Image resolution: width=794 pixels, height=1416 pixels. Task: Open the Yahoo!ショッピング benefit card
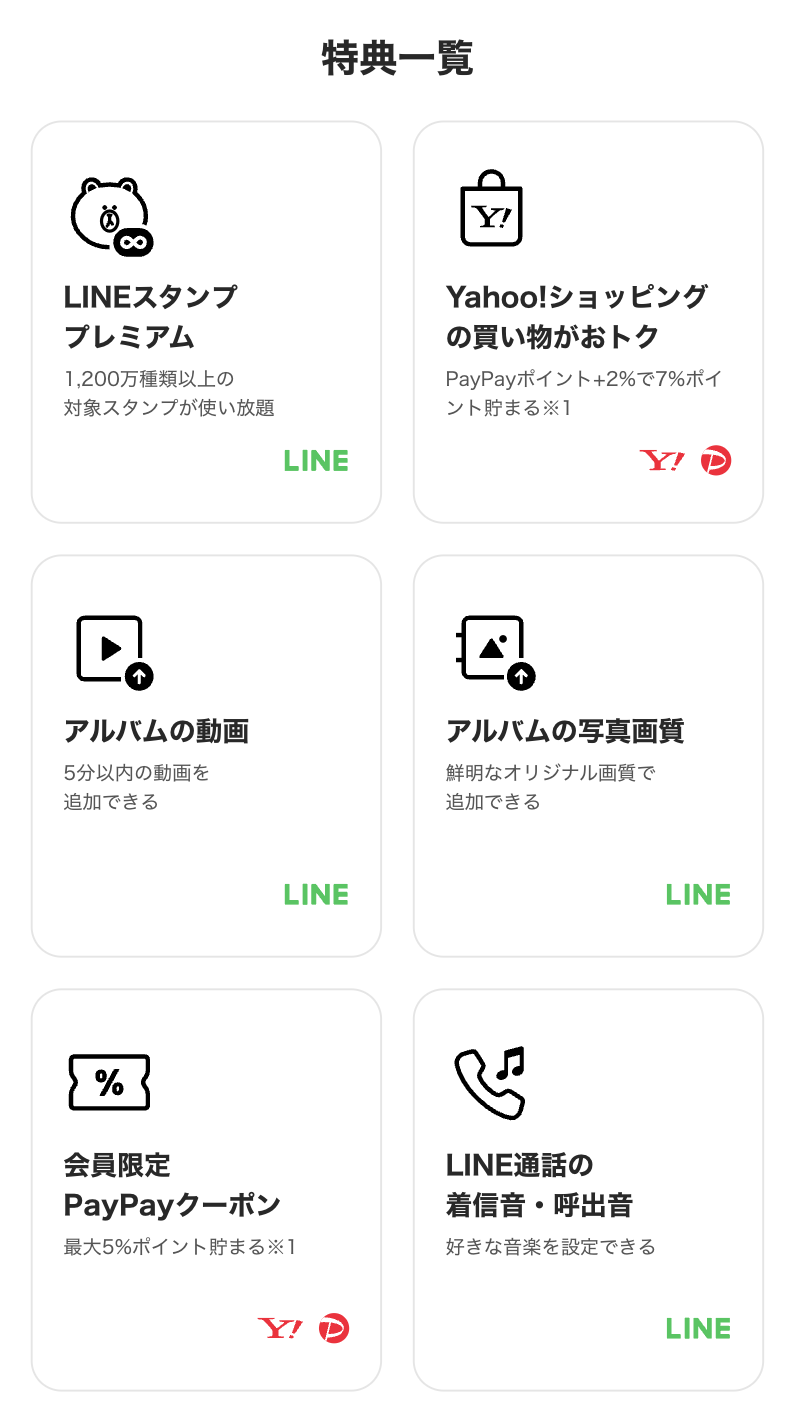(588, 322)
